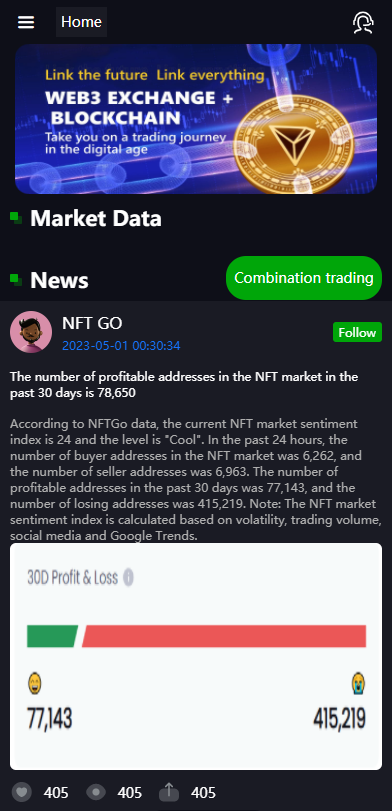This screenshot has width=392, height=811.
Task: Open NFT GO's profile avatar
Action: (31, 332)
